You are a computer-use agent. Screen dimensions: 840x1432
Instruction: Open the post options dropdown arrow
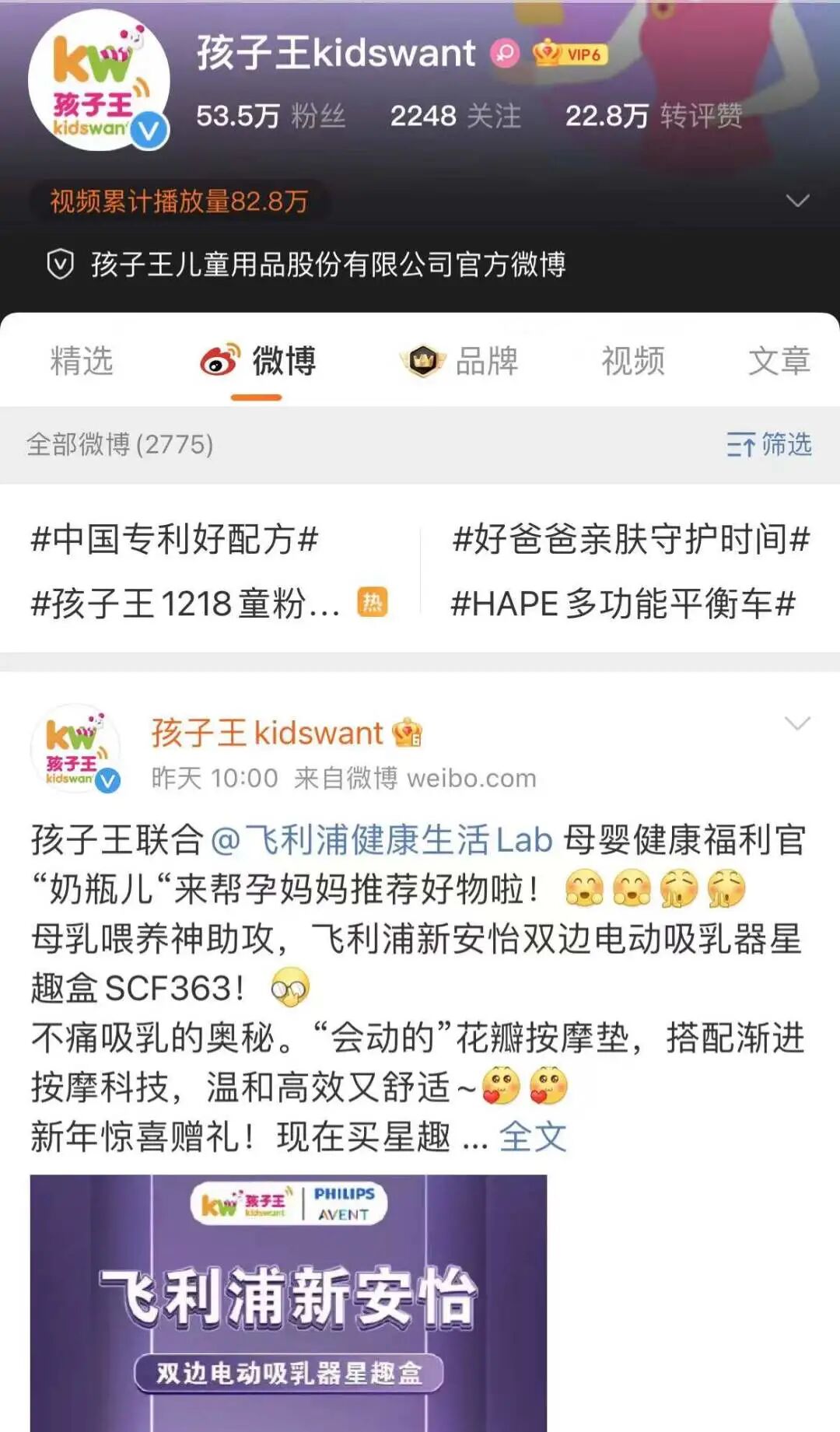(797, 724)
